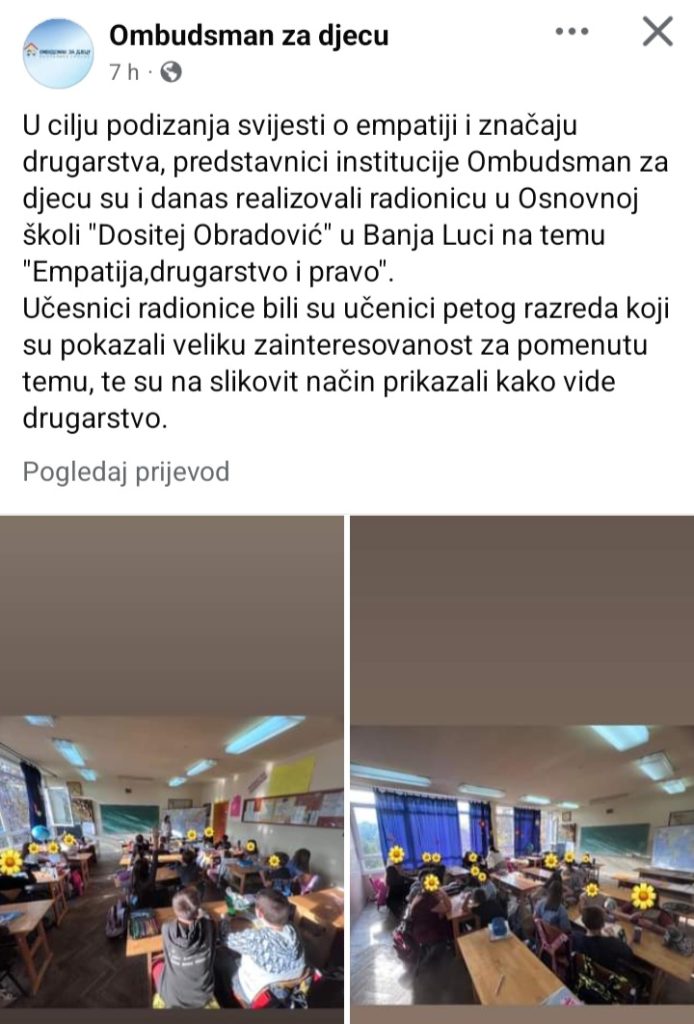Open Ombudsman za djecu profile picture

[x=57, y=53]
